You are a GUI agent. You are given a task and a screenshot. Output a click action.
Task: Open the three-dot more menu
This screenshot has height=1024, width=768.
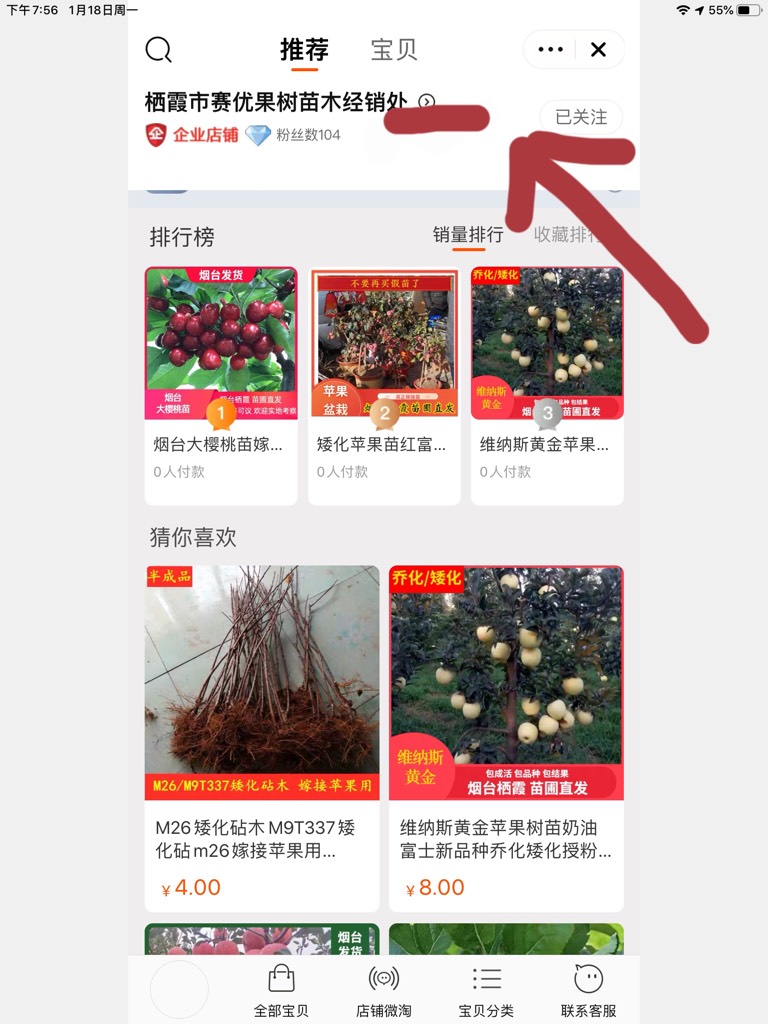pos(550,50)
